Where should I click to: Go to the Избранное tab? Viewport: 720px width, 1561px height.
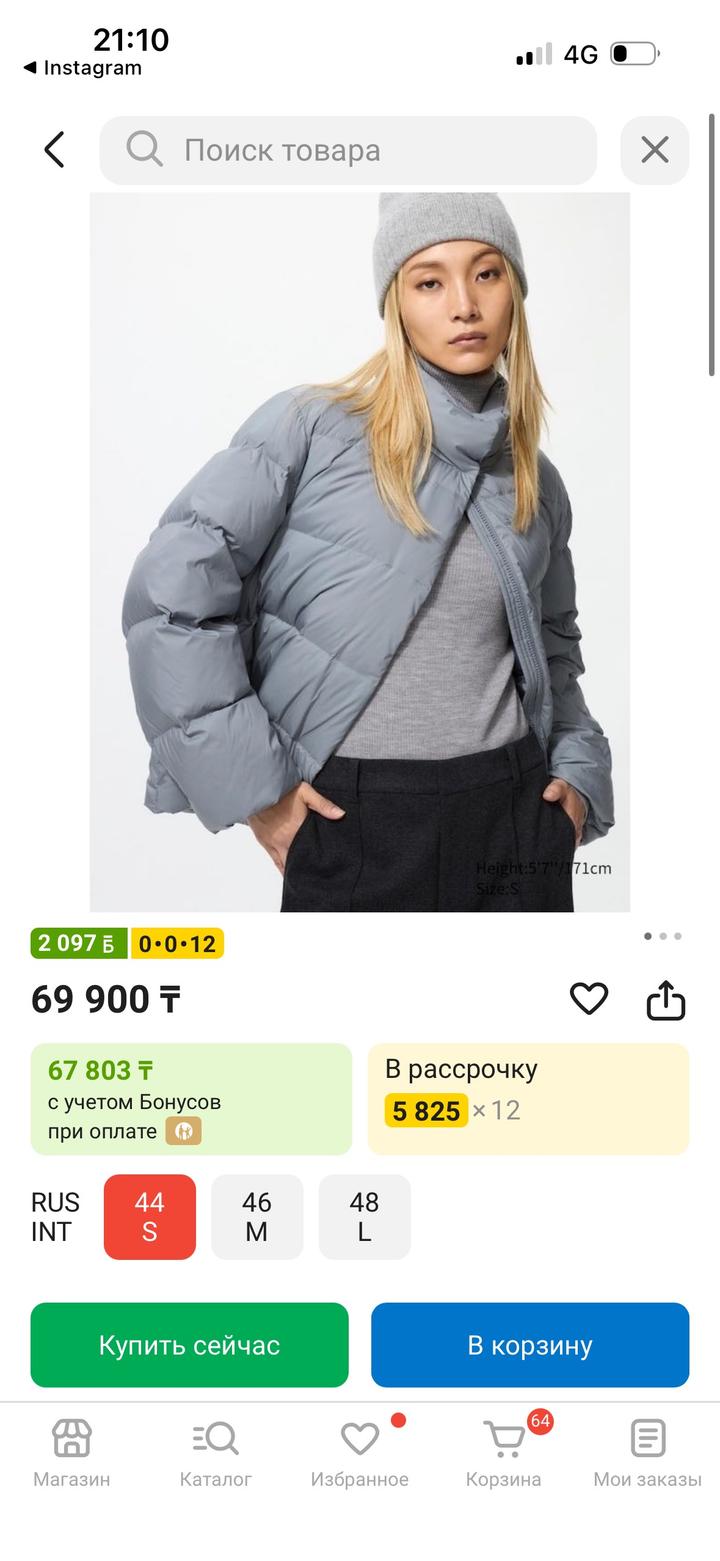359,1452
